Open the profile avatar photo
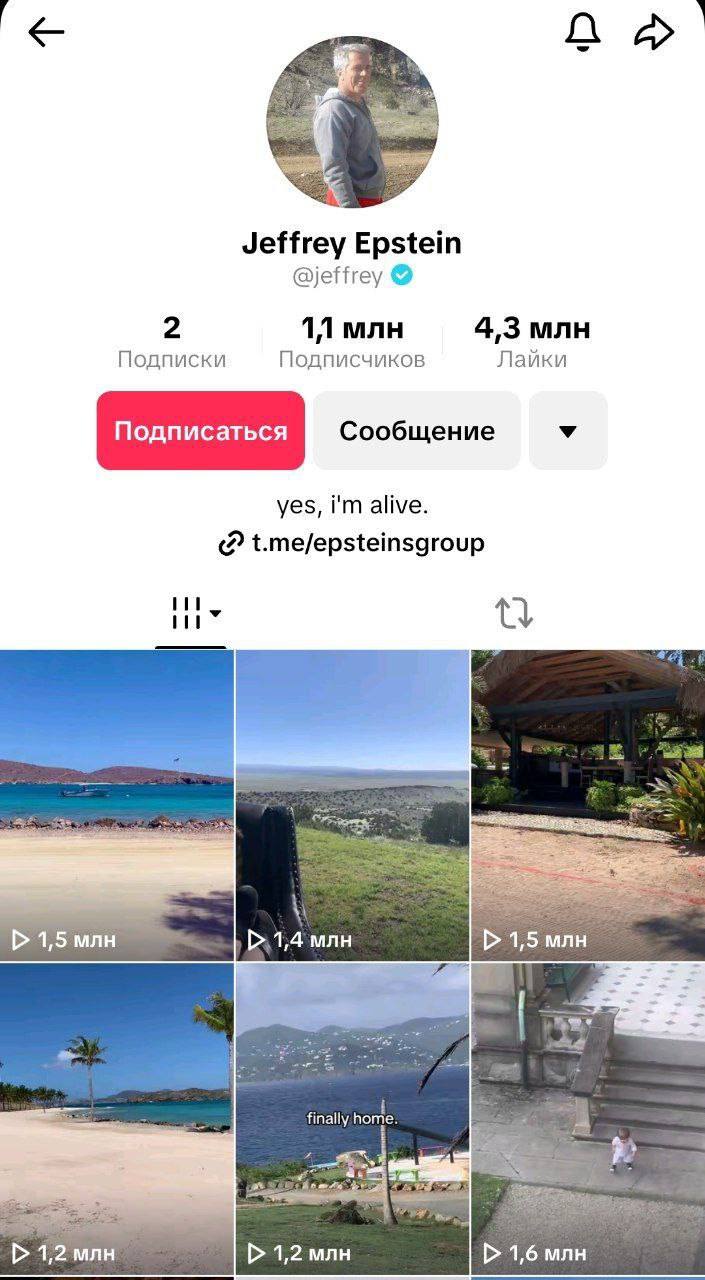Image resolution: width=705 pixels, height=1280 pixels. (x=352, y=122)
